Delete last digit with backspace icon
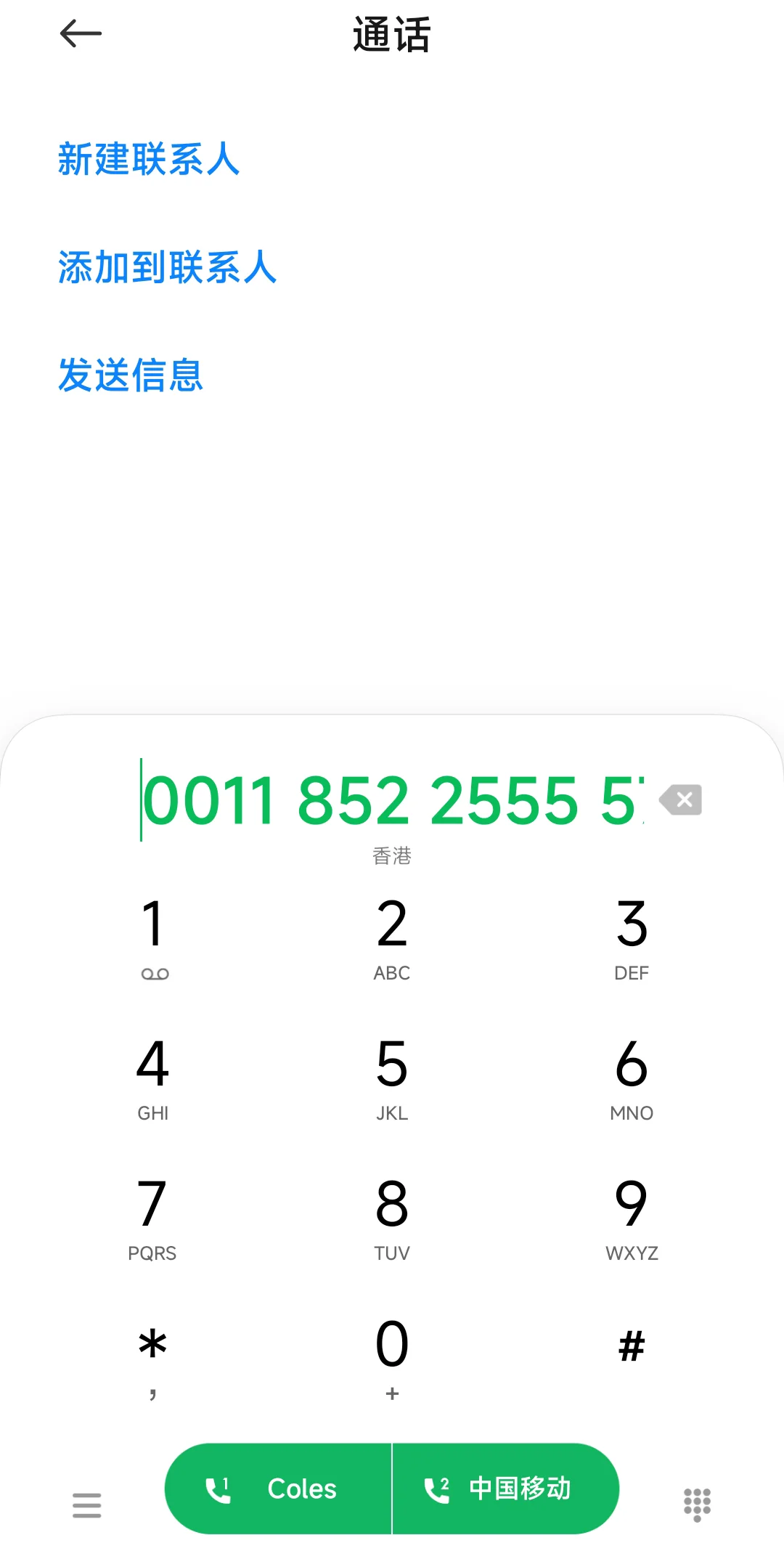Image resolution: width=784 pixels, height=1551 pixels. tap(681, 799)
